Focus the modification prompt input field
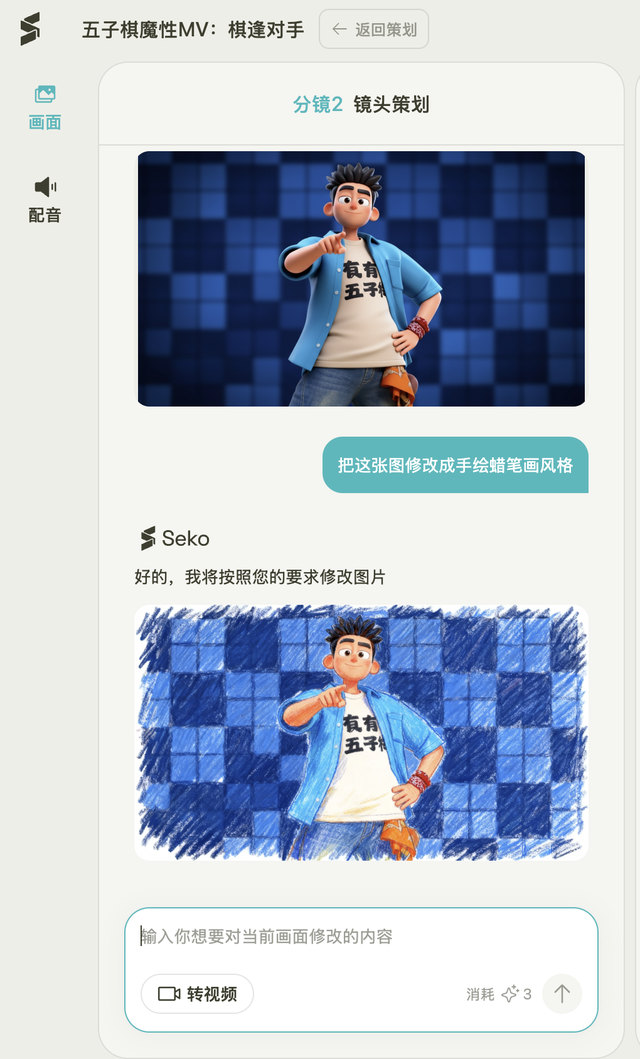640x1059 pixels. click(x=360, y=937)
